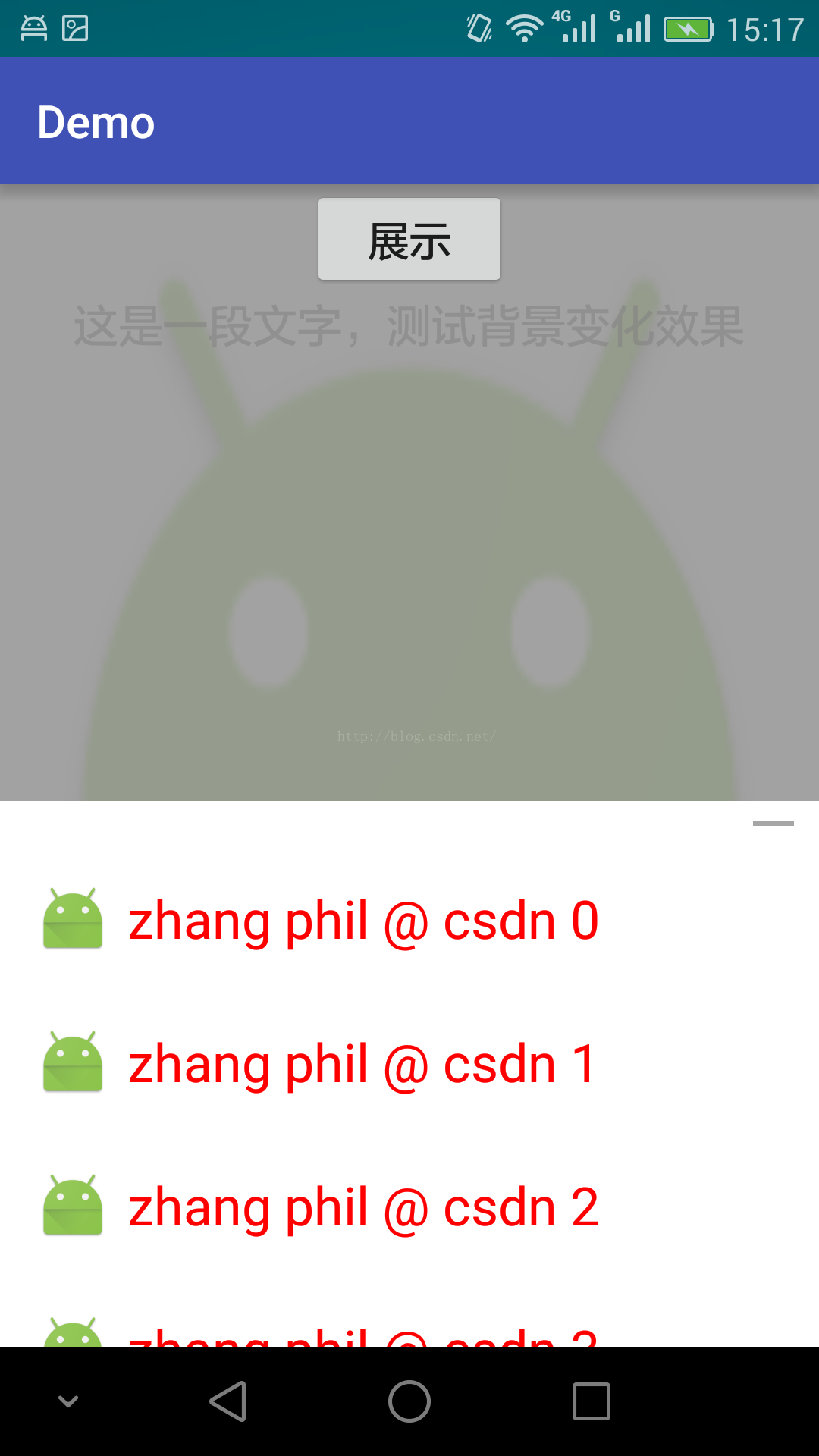Select list item zhang phil @ csdn 0
819x1456 pixels.
point(362,921)
